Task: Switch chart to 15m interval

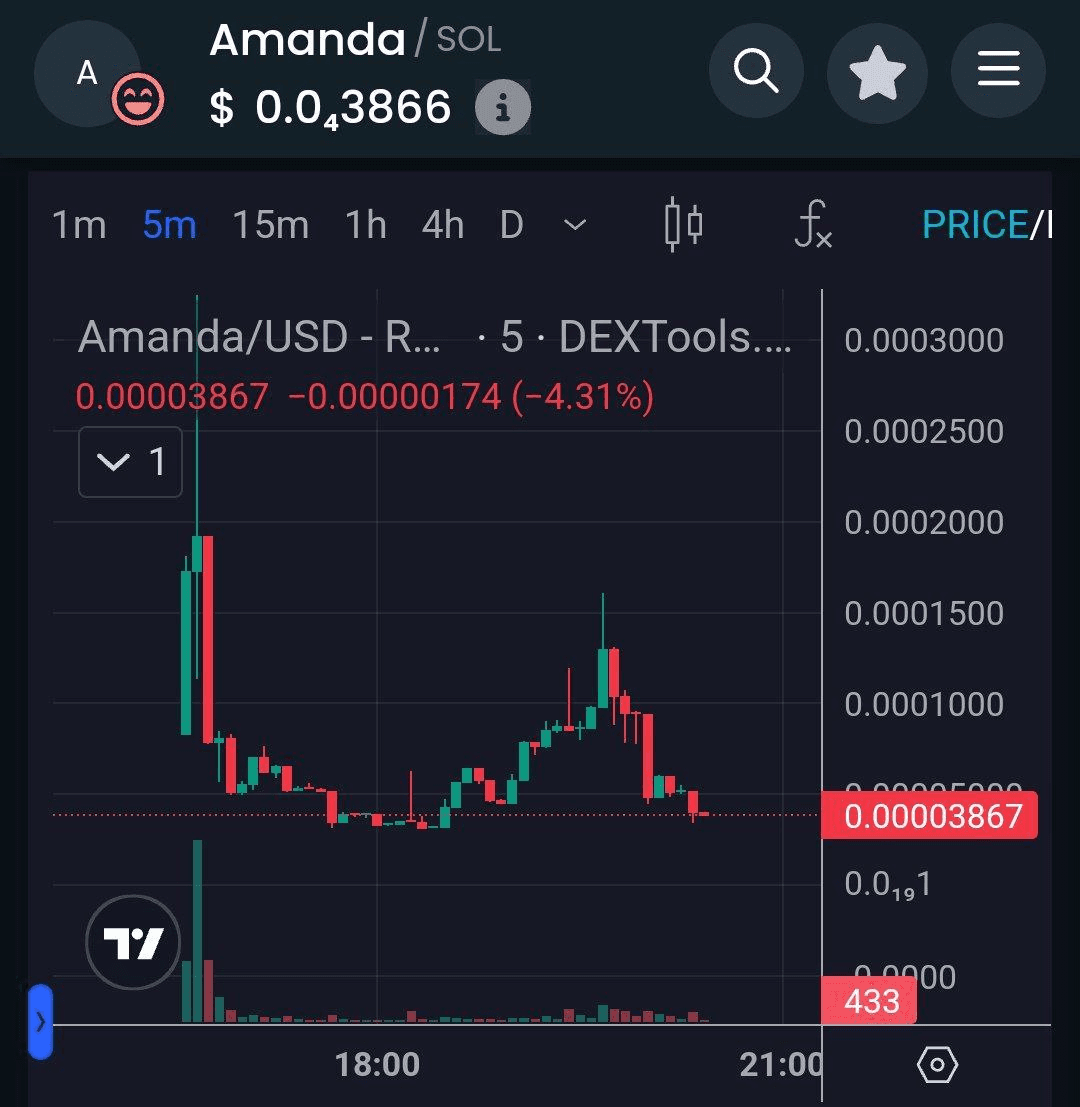Action: pos(270,225)
